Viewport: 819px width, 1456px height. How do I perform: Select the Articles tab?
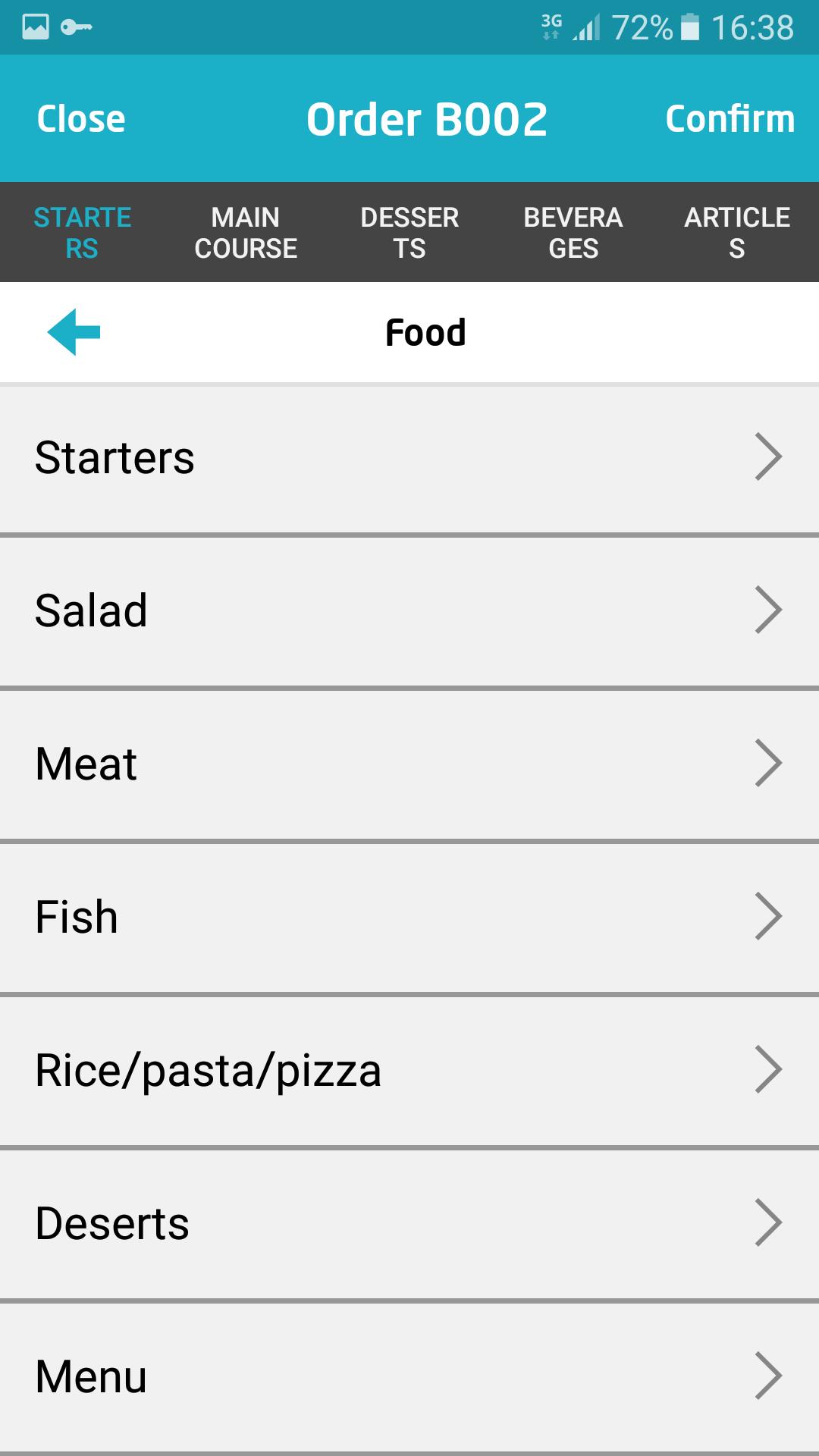point(737,233)
